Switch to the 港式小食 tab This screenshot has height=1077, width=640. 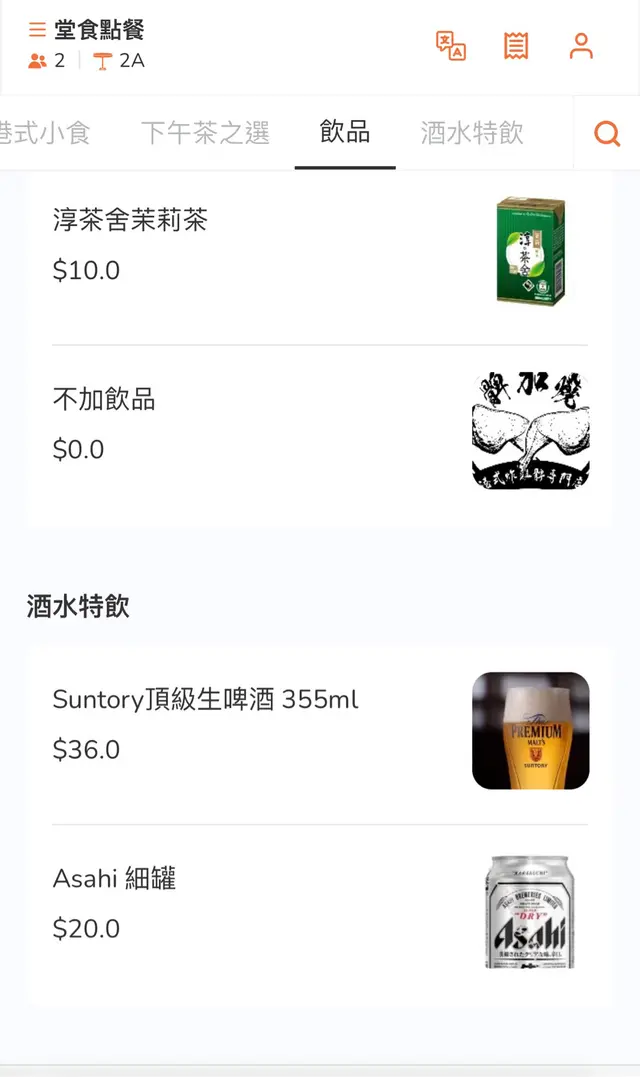coord(45,133)
